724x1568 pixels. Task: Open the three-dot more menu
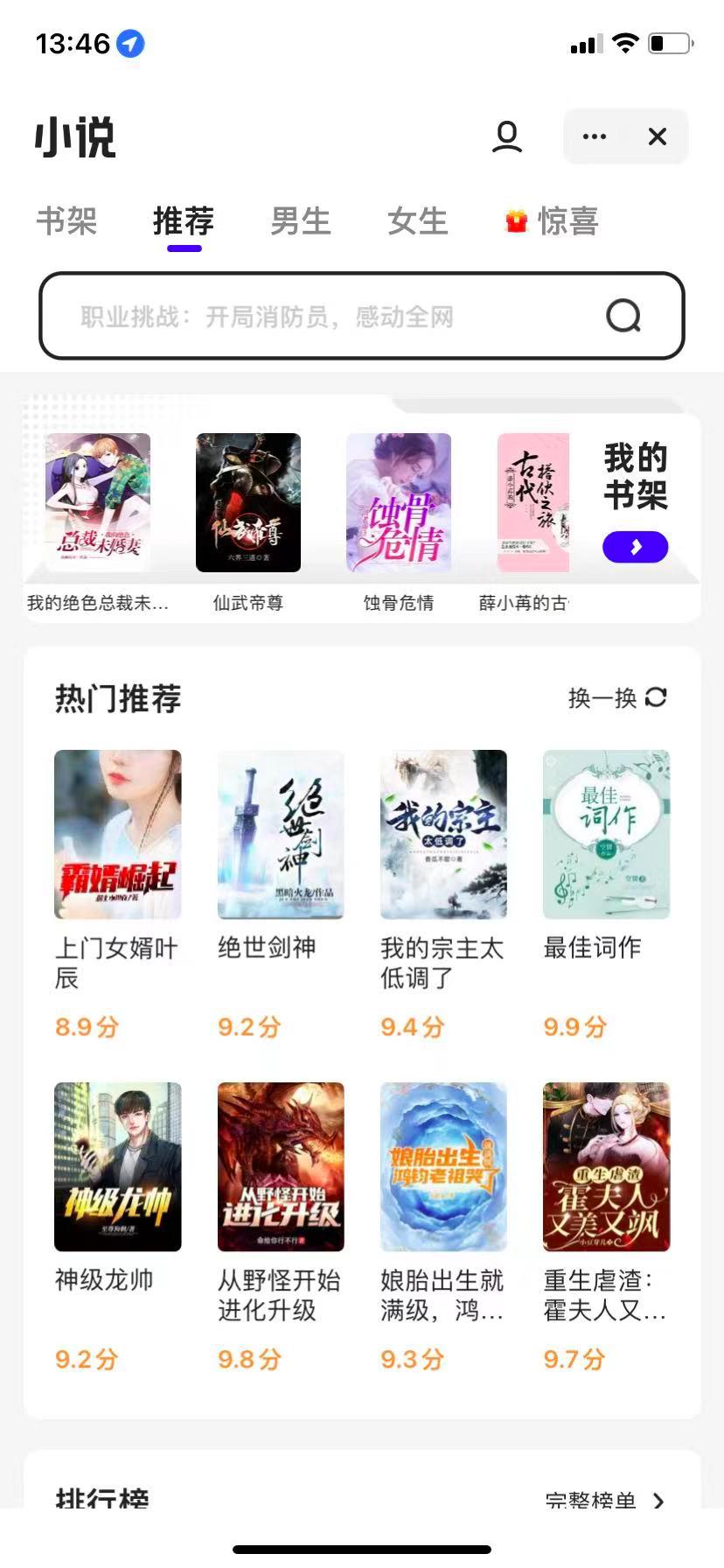point(595,136)
